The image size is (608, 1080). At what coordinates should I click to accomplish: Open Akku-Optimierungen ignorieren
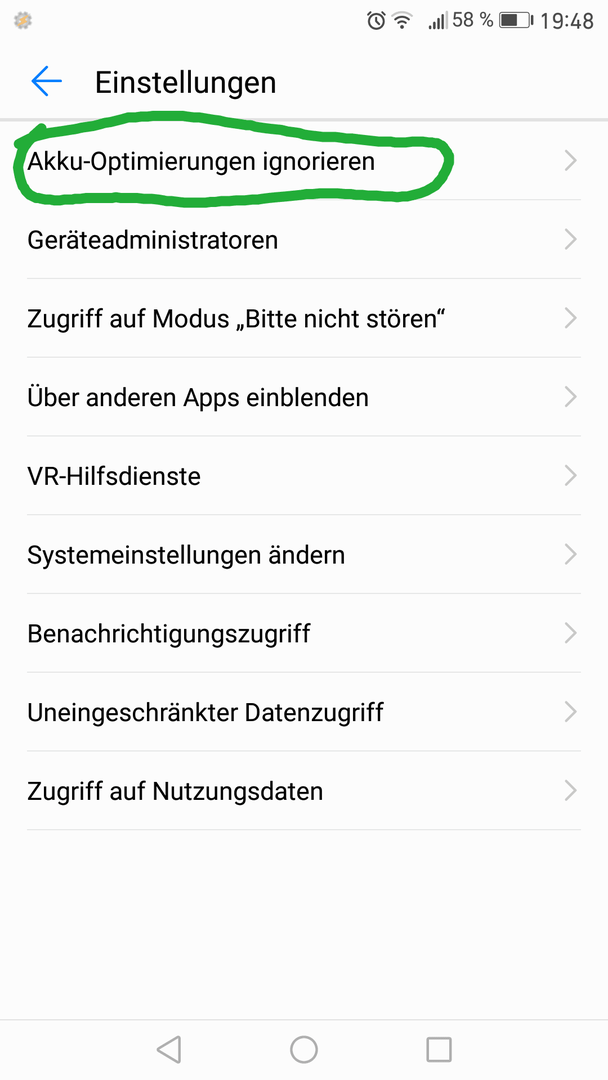[x=304, y=161]
